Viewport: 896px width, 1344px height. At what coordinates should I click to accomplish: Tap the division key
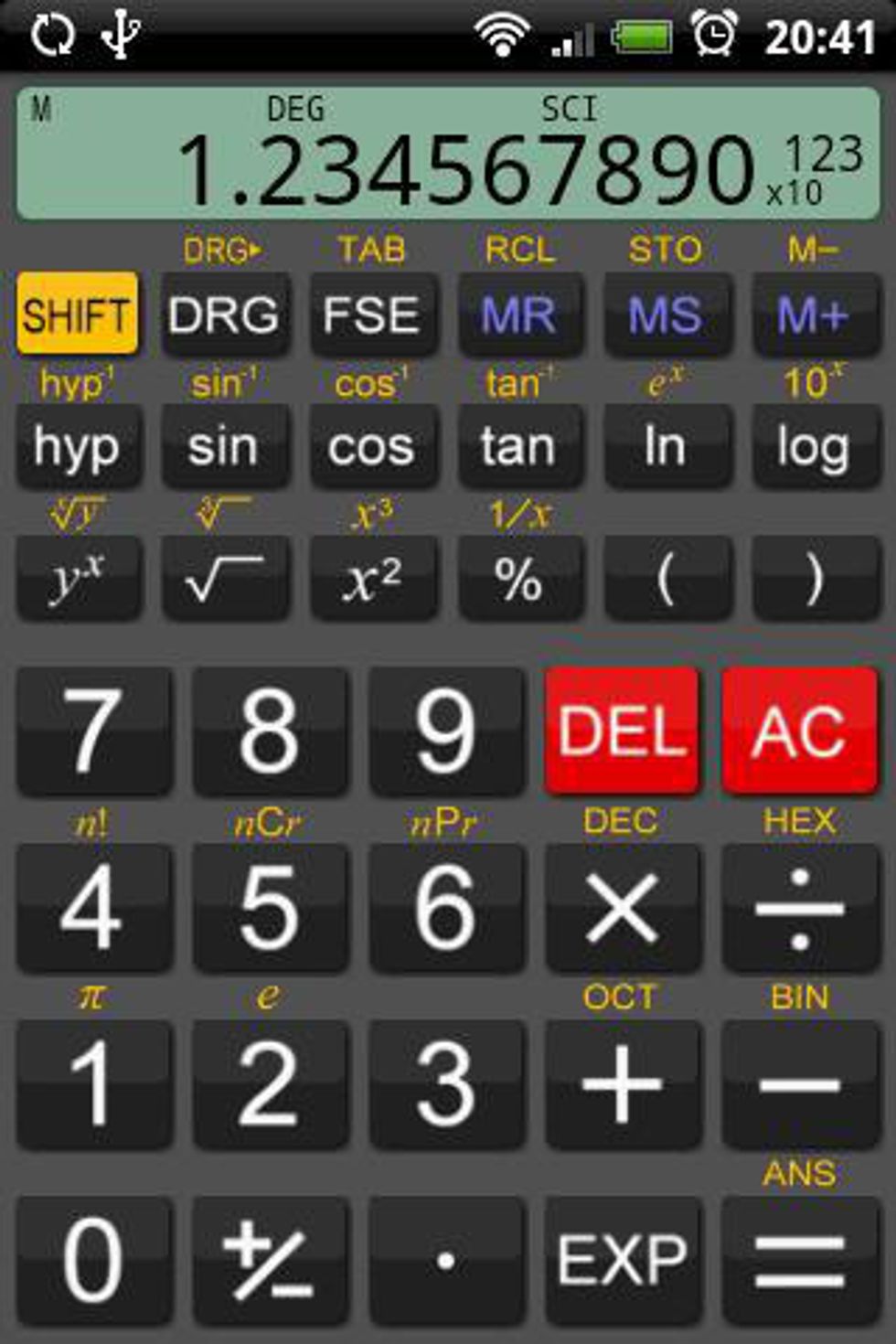799,907
